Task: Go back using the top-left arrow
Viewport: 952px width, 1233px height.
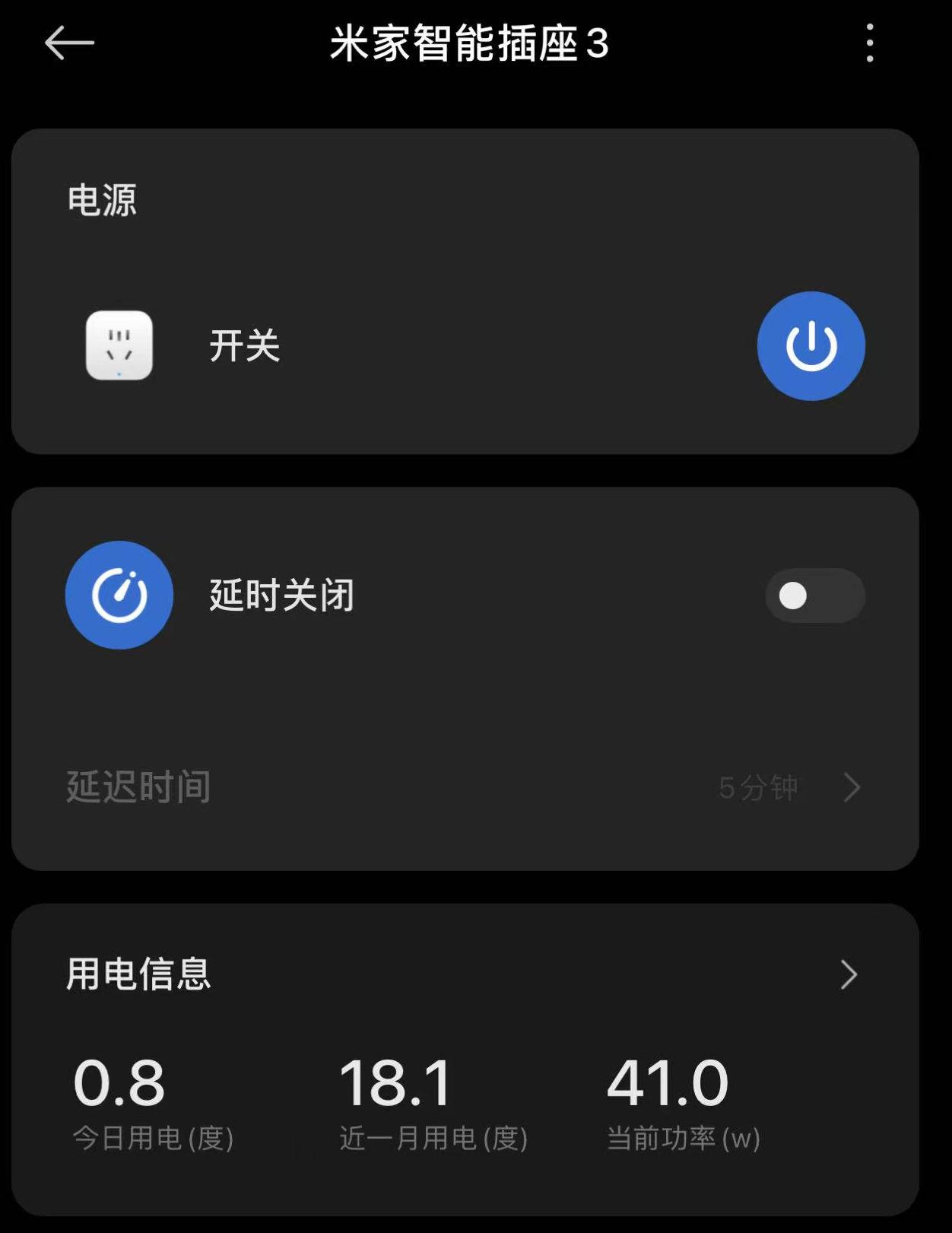Action: pos(69,43)
